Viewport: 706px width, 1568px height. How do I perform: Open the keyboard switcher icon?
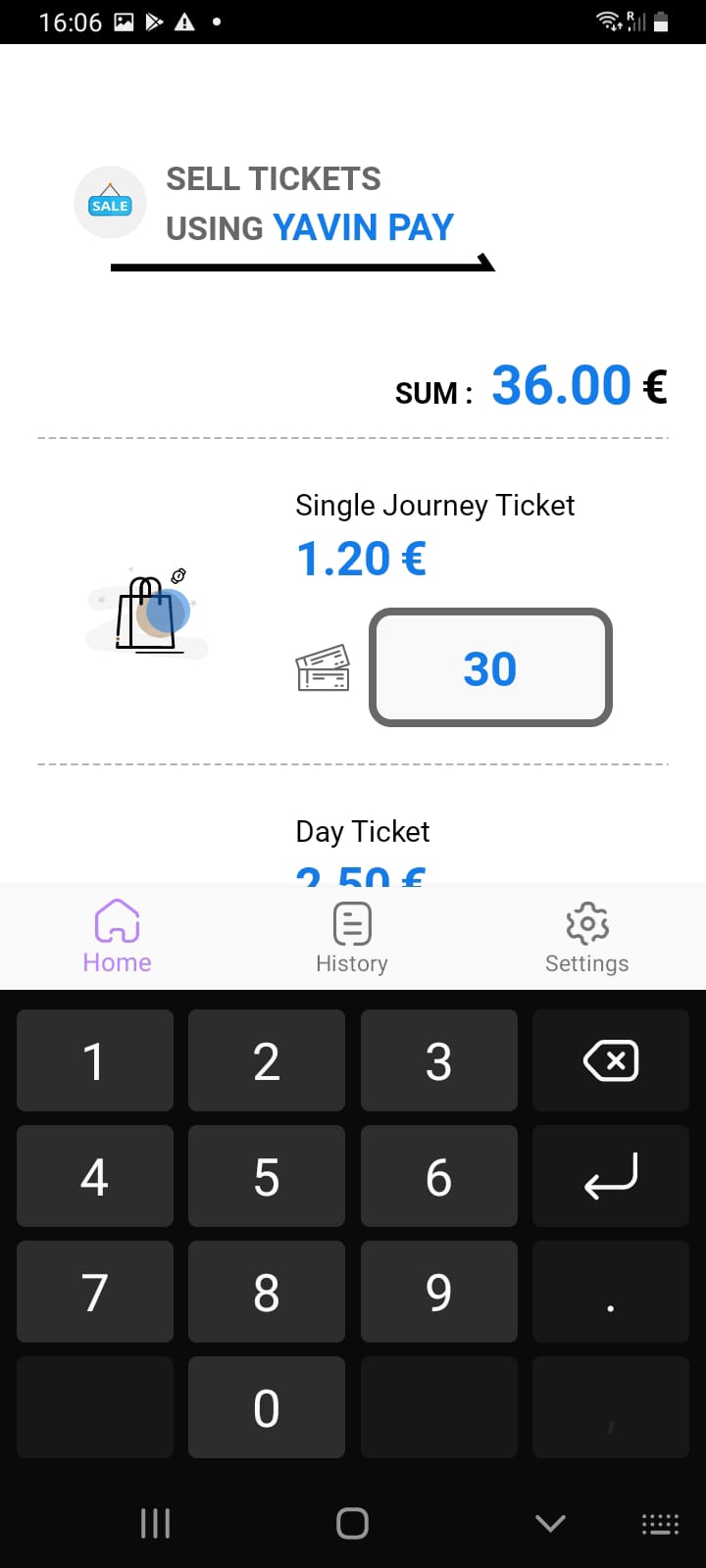click(659, 1523)
